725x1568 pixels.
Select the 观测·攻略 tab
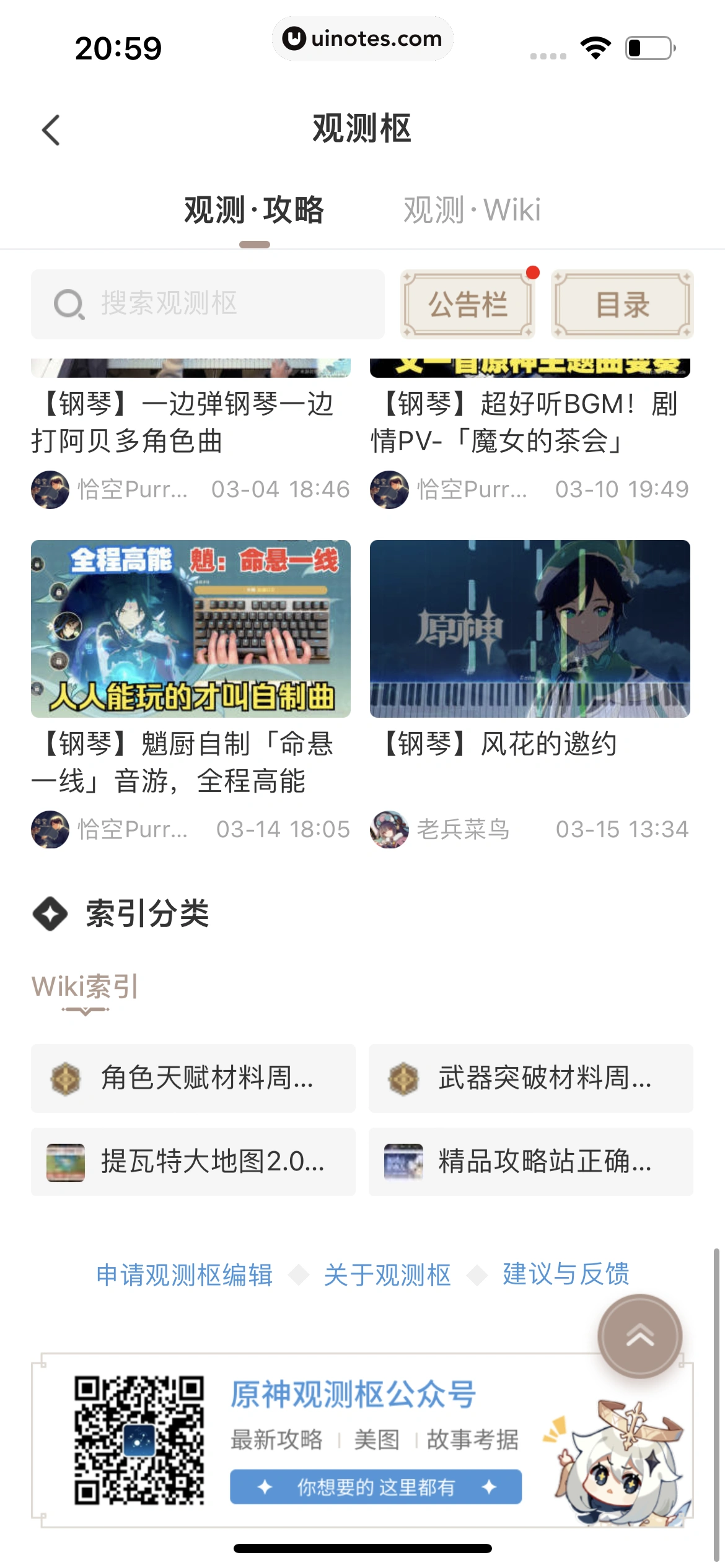pyautogui.click(x=254, y=210)
